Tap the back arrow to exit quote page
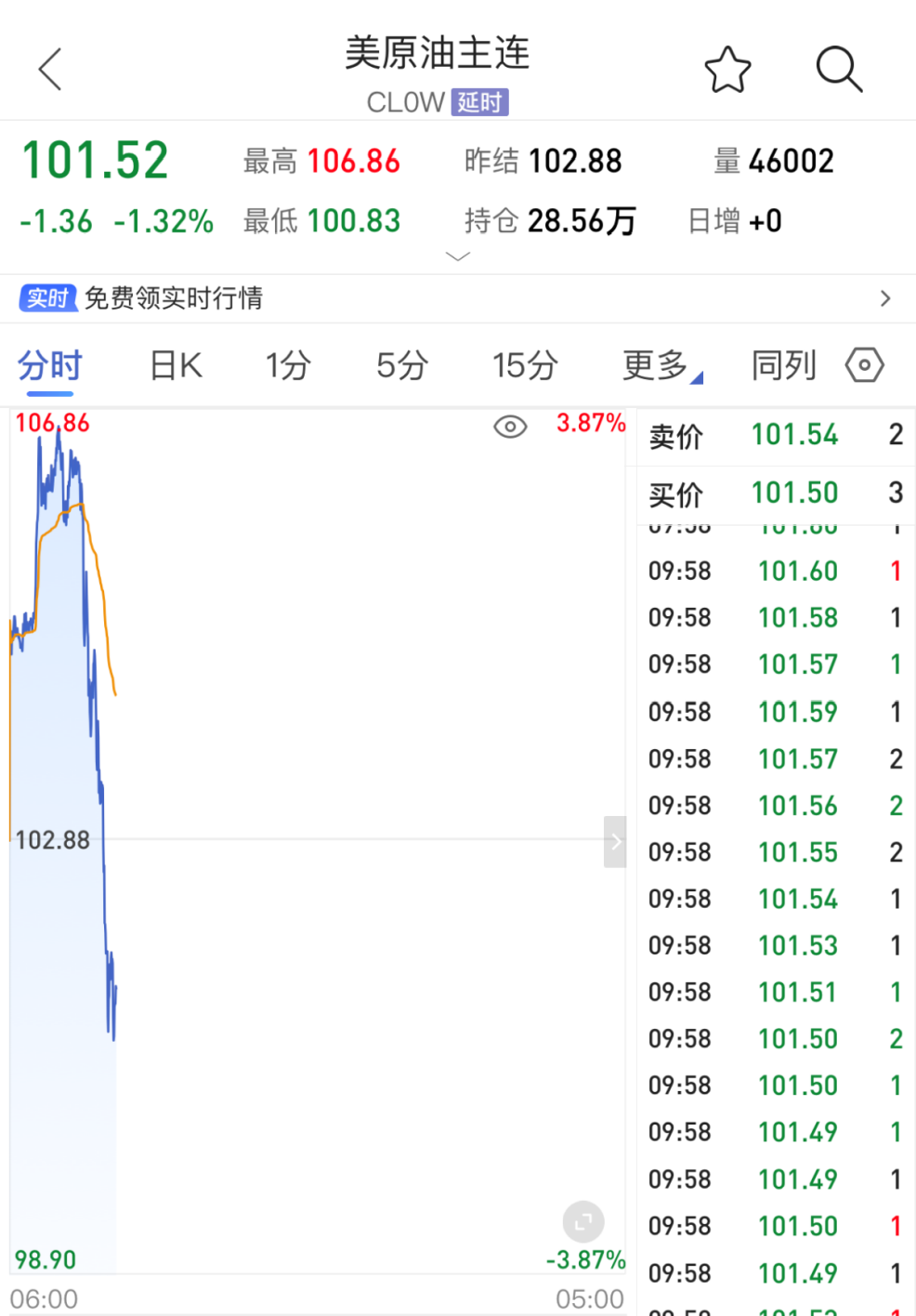 [x=50, y=69]
